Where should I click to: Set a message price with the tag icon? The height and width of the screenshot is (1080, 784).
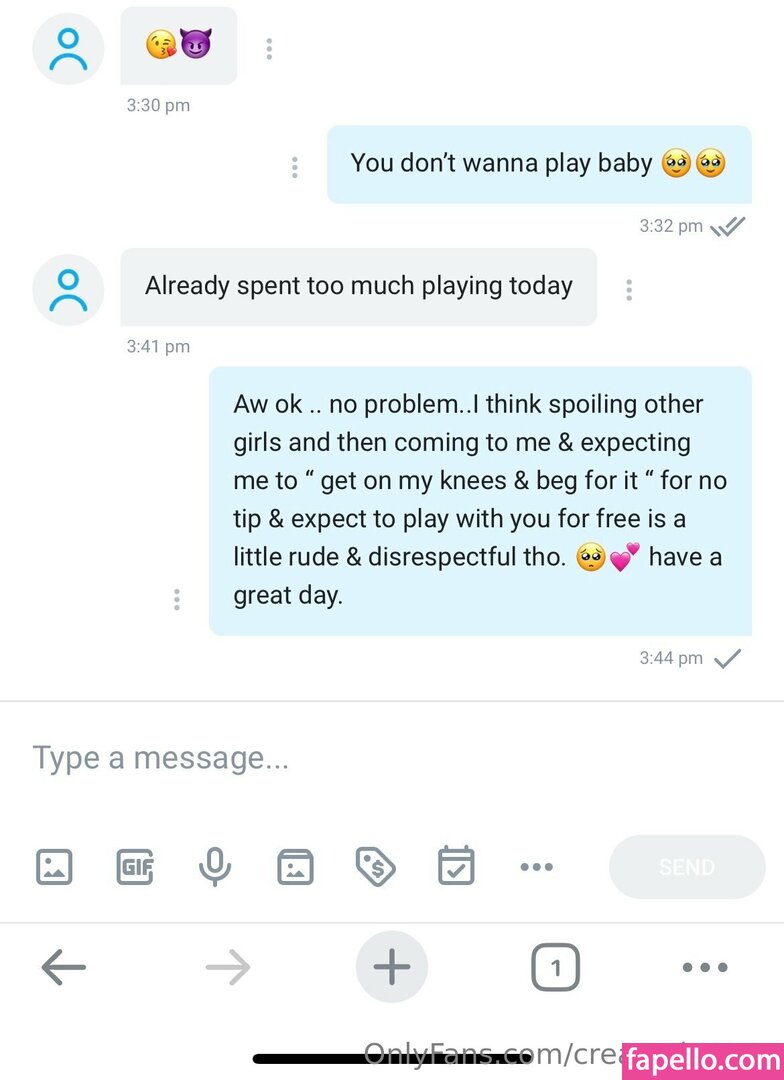coord(376,867)
